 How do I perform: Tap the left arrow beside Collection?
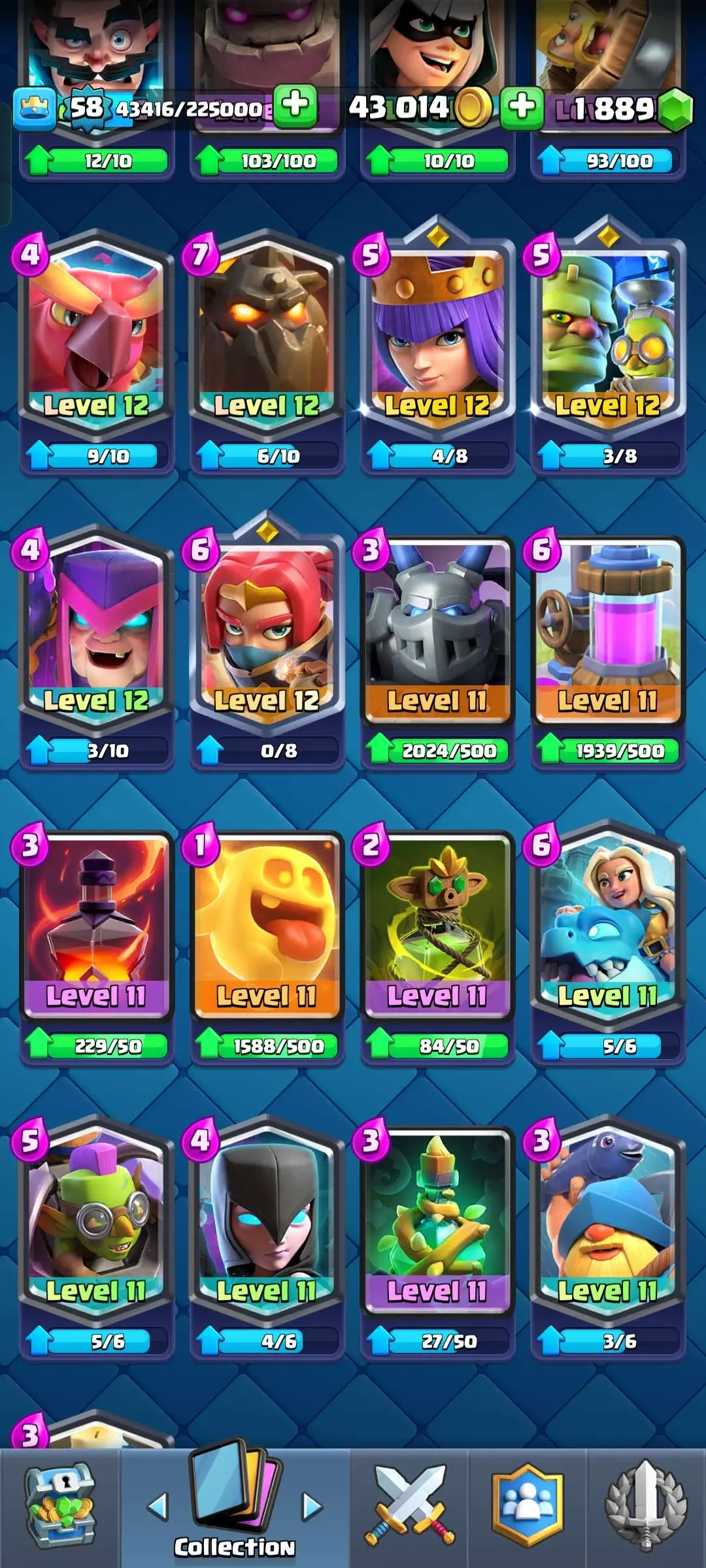158,1506
